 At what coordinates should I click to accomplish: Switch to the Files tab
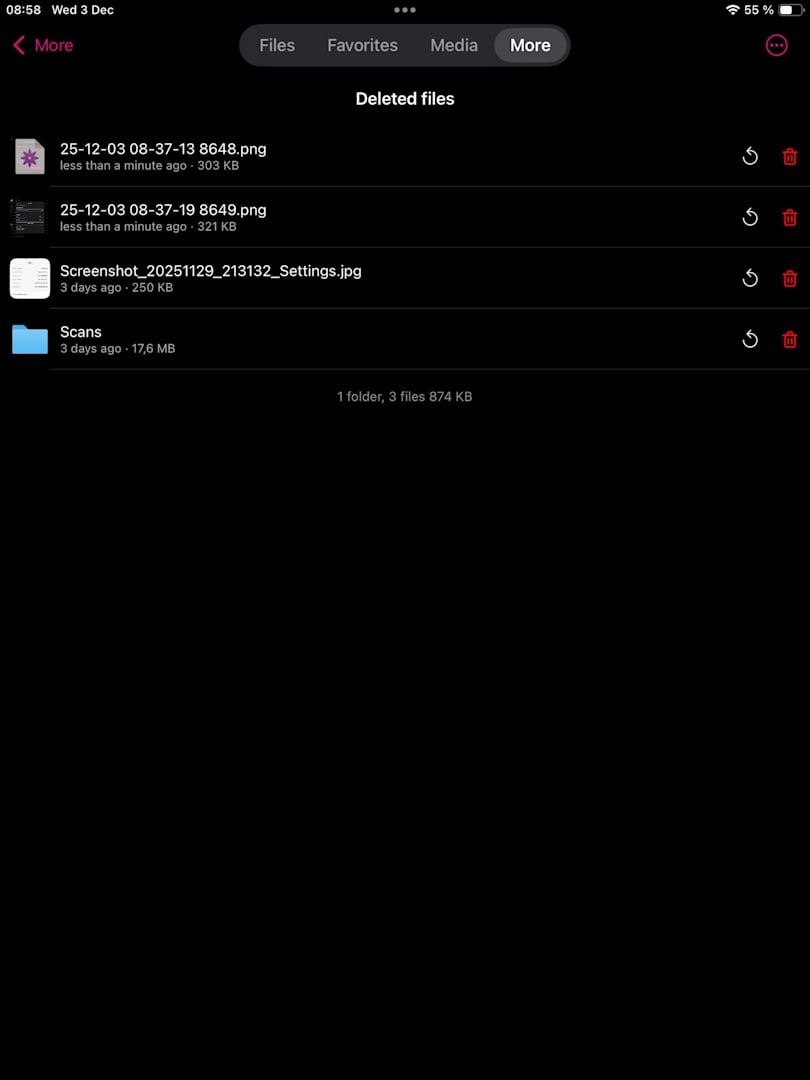[x=277, y=45]
